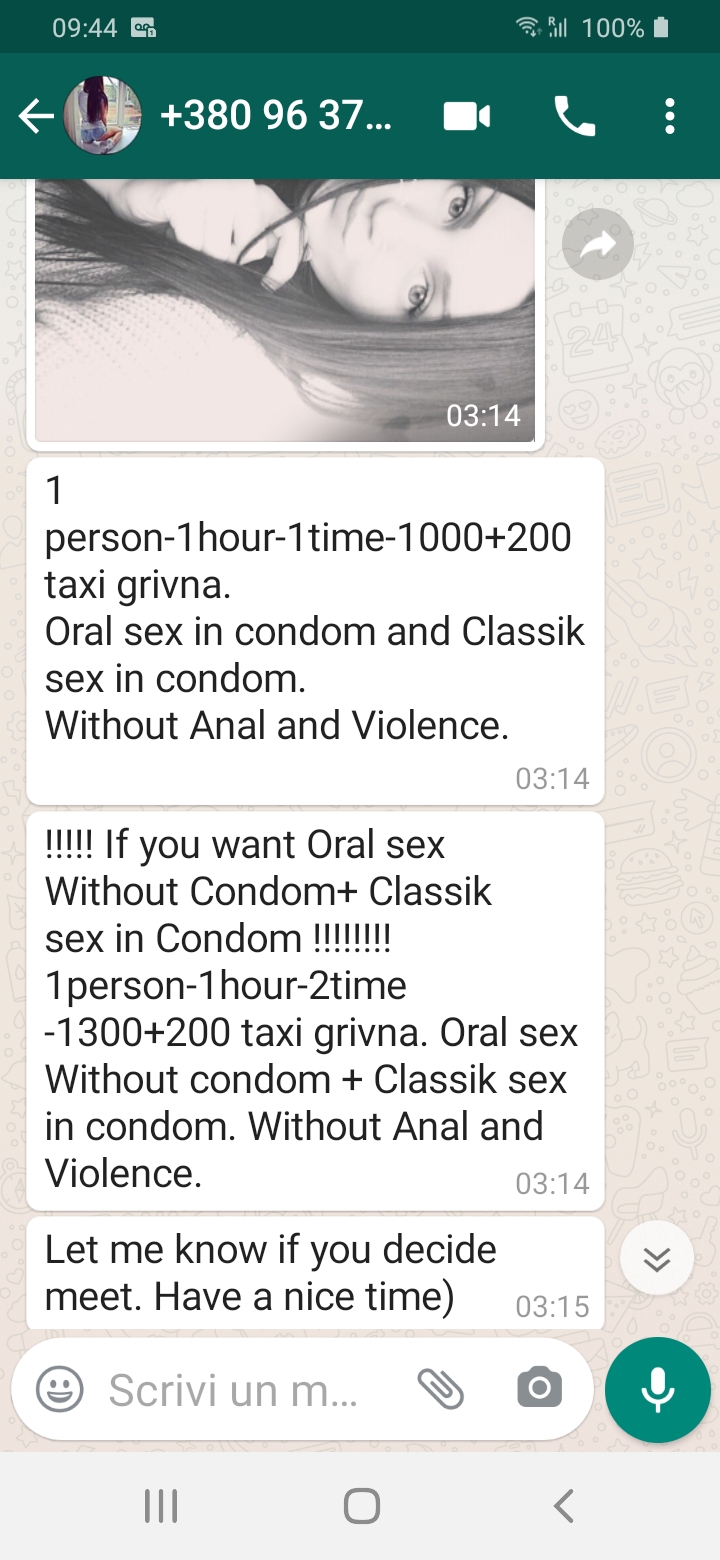
Task: Forward the received photo
Action: click(597, 244)
